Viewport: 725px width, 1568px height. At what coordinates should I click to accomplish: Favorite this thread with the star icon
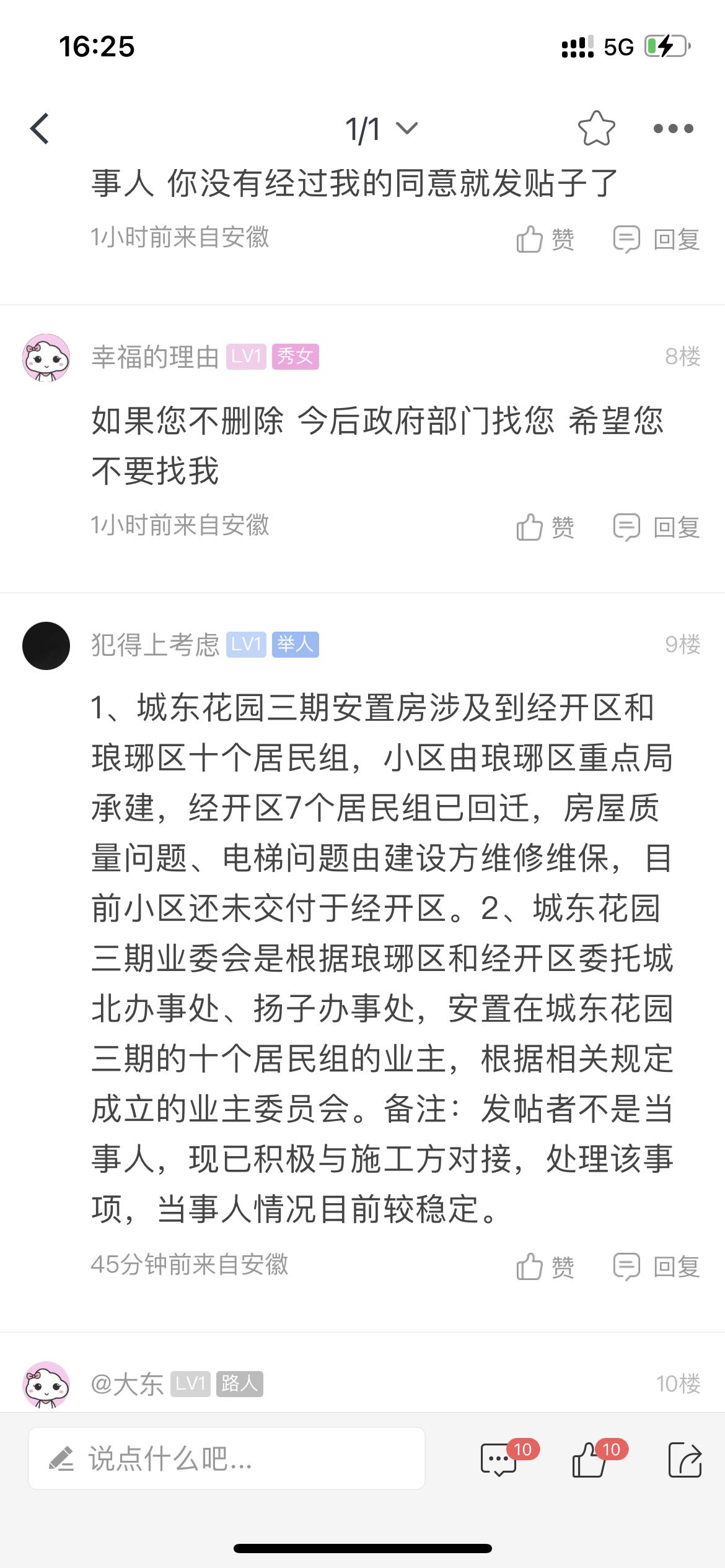tap(596, 128)
